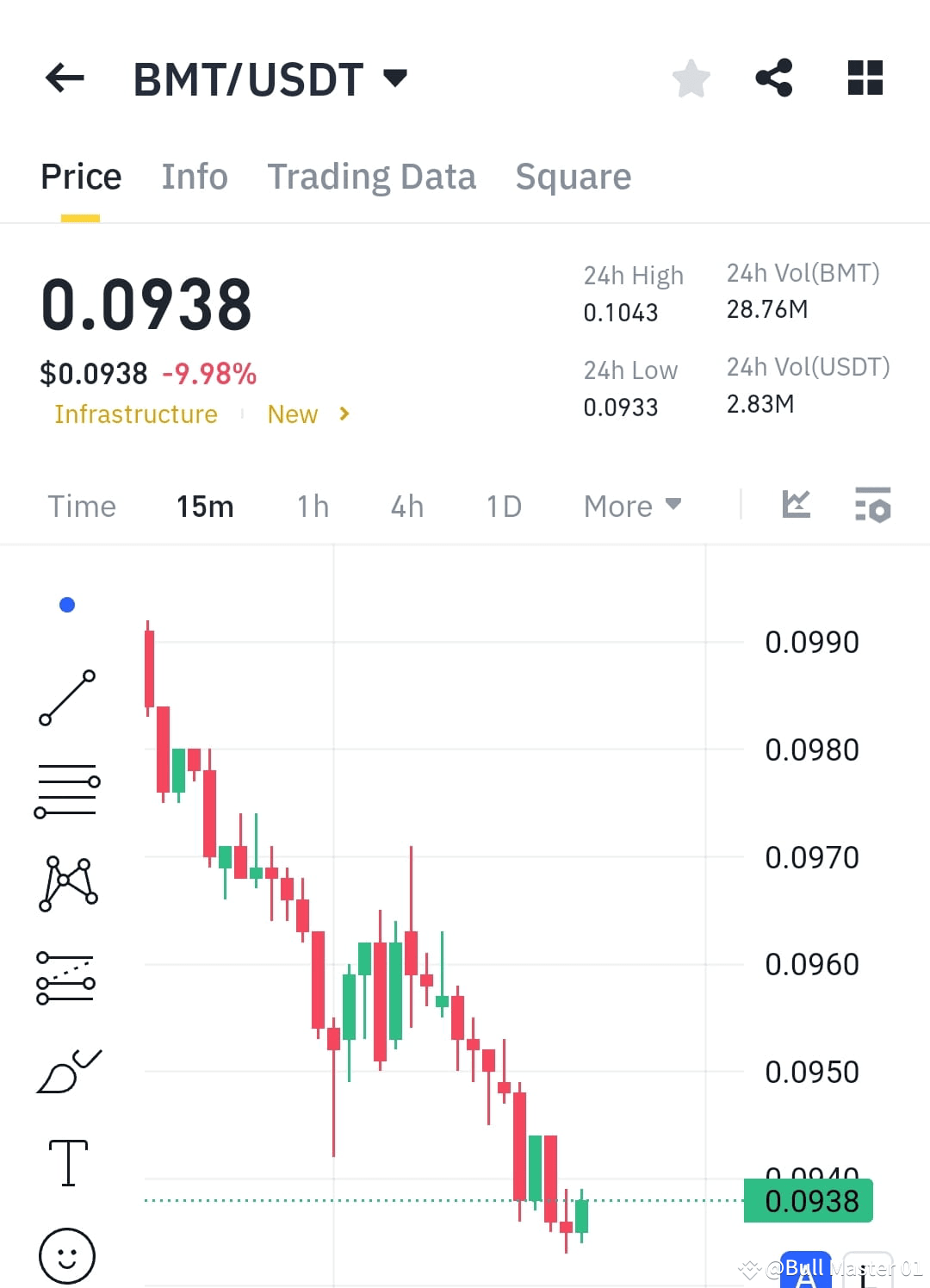Screen dimensions: 930x1288
Task: Open the horizontal lines drawing tool
Action: point(67,788)
